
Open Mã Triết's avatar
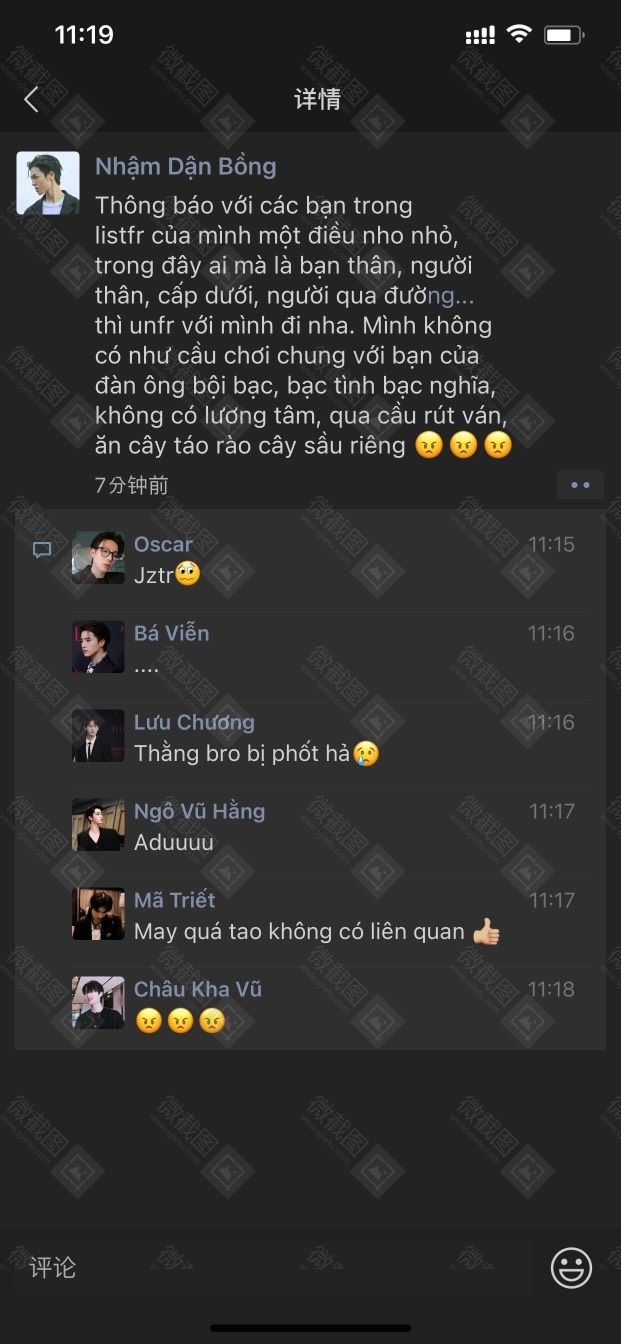coord(98,914)
